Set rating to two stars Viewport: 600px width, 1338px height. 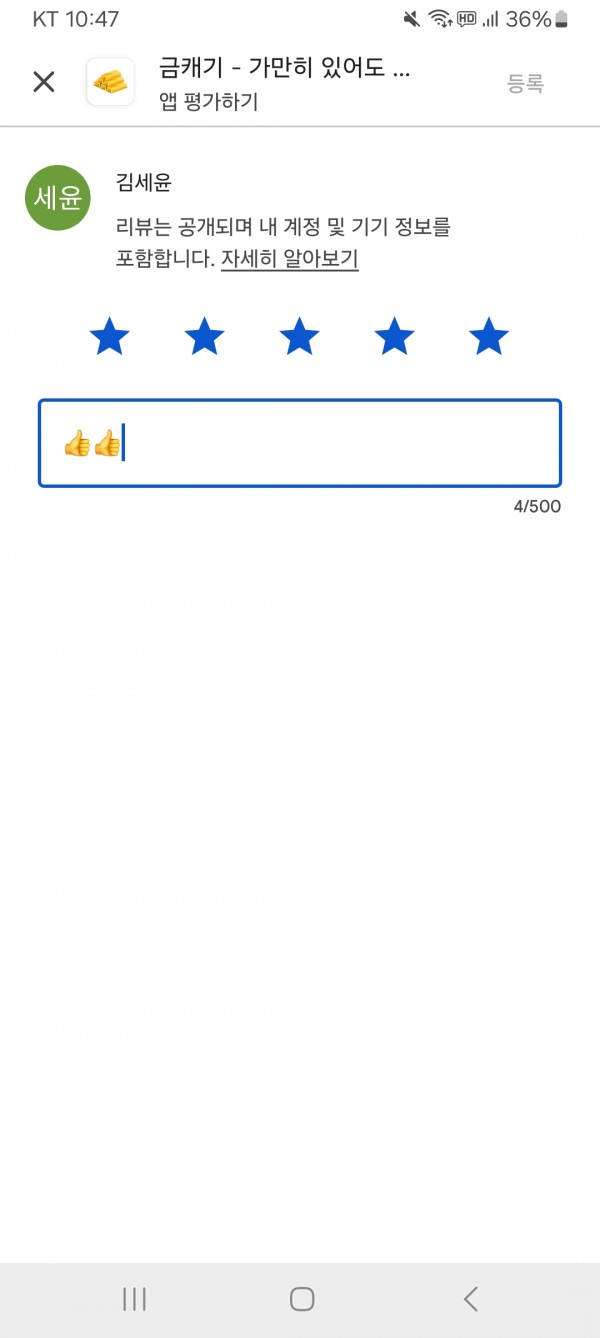tap(204, 337)
